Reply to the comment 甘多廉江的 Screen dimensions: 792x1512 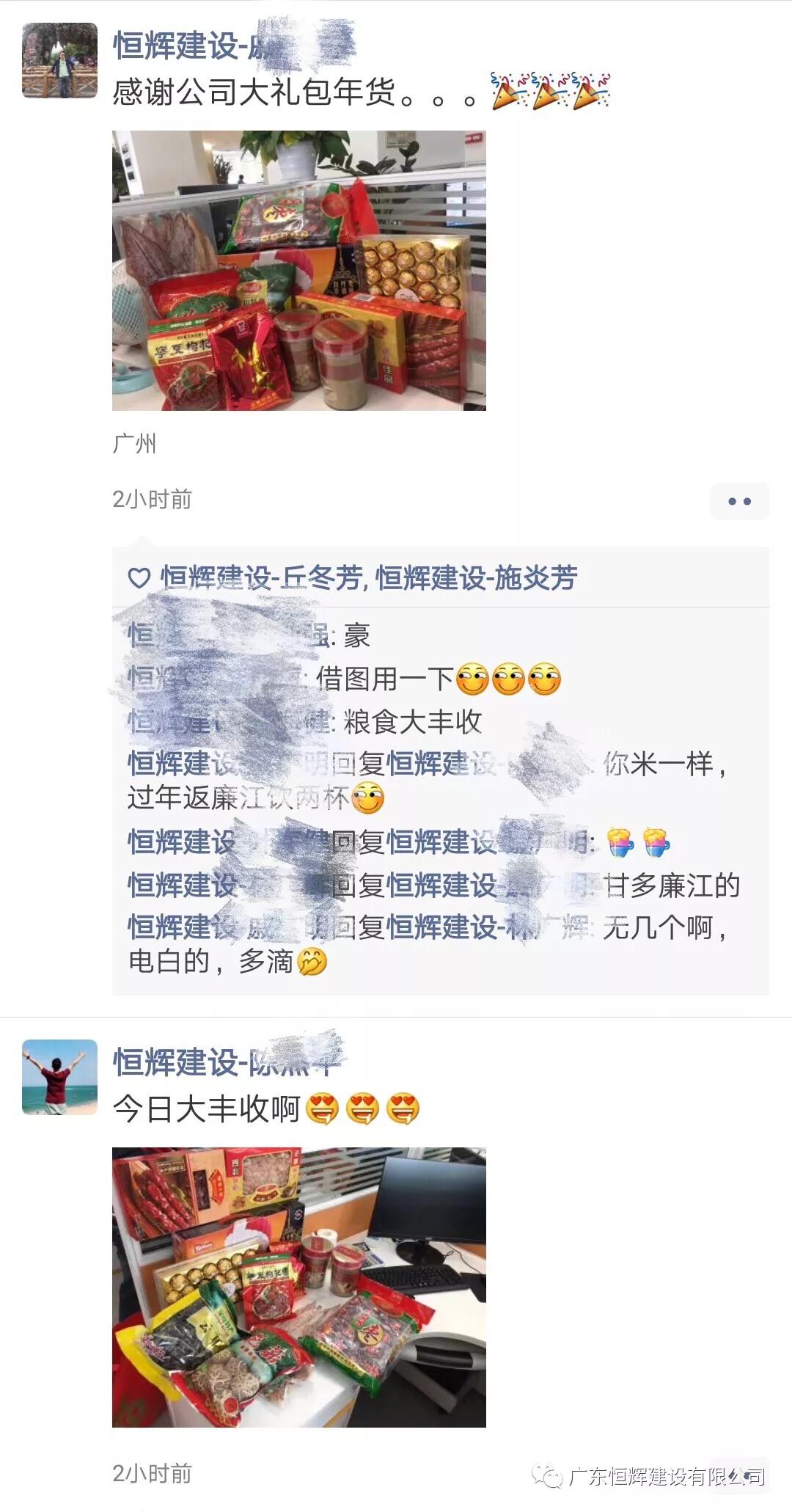pyautogui.click(x=671, y=885)
